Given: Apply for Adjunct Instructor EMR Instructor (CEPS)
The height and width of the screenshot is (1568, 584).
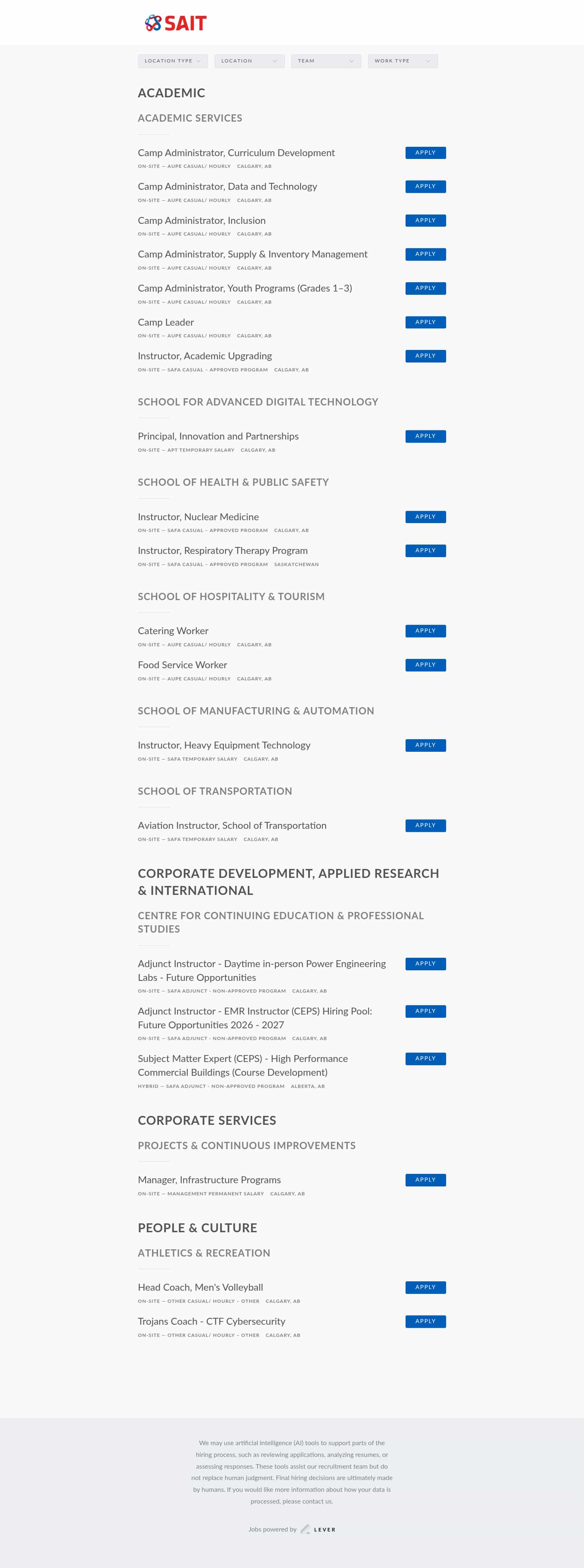Looking at the screenshot, I should point(425,1011).
